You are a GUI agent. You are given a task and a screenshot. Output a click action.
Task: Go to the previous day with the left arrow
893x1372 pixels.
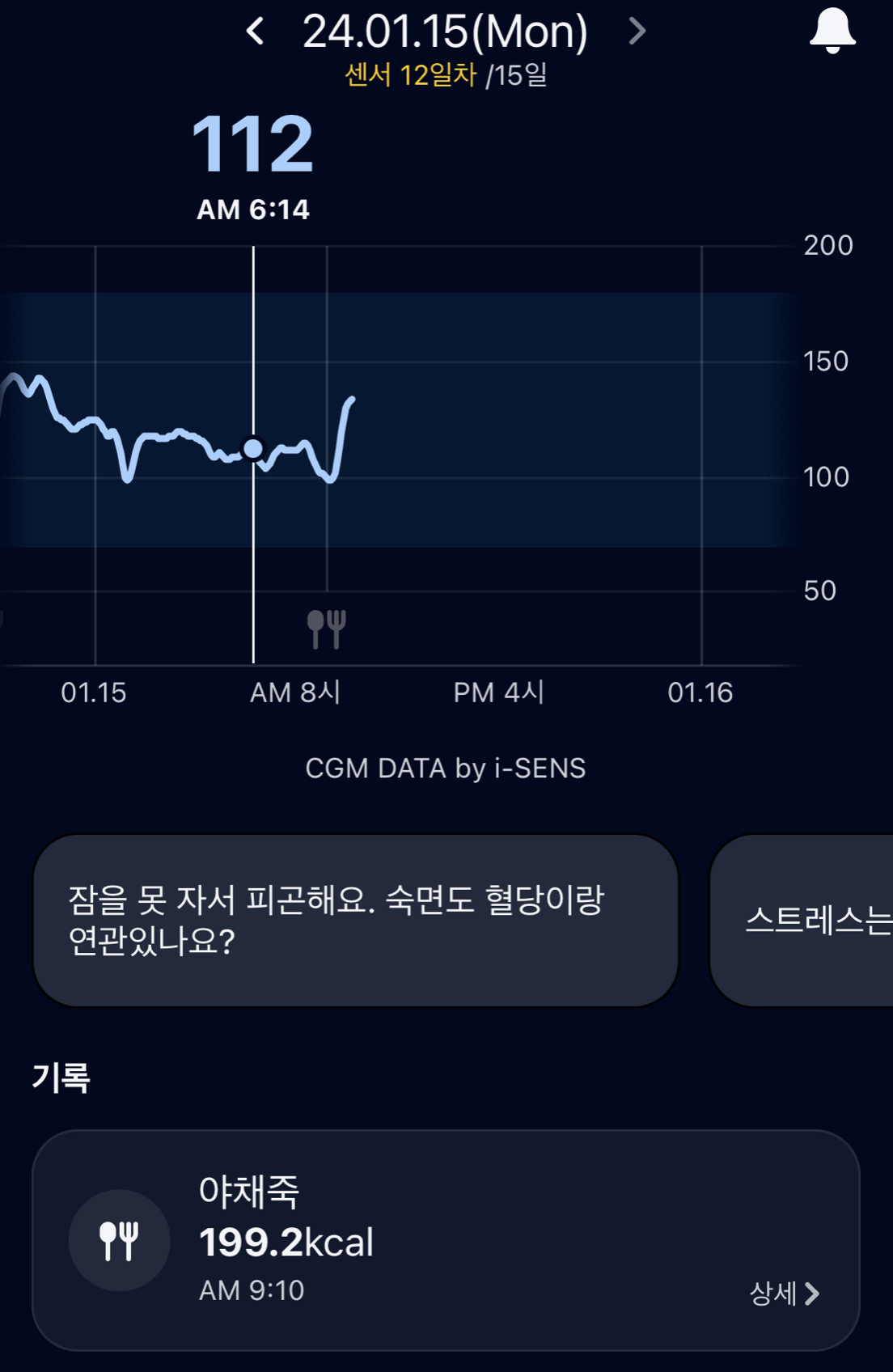click(x=255, y=31)
